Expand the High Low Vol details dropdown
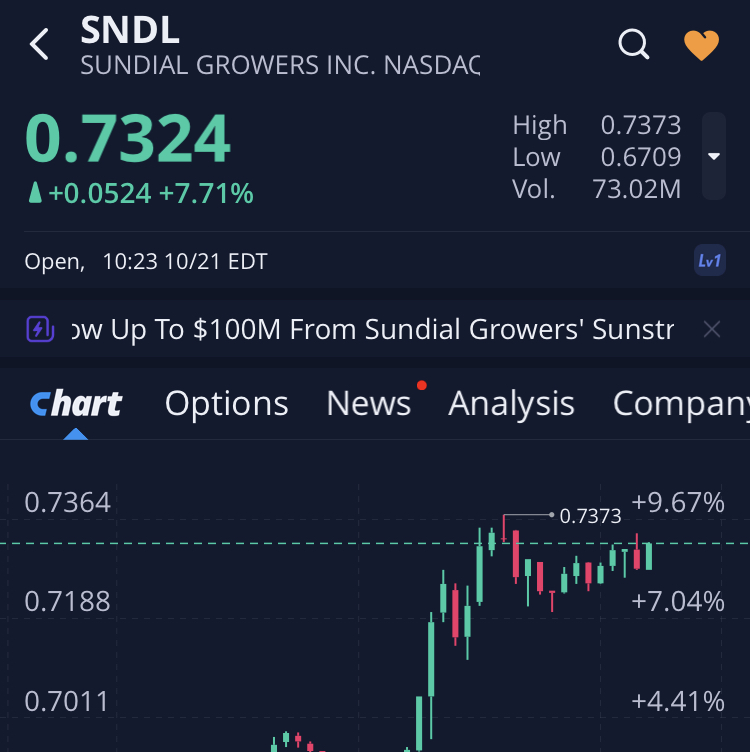750x752 pixels. 713,156
